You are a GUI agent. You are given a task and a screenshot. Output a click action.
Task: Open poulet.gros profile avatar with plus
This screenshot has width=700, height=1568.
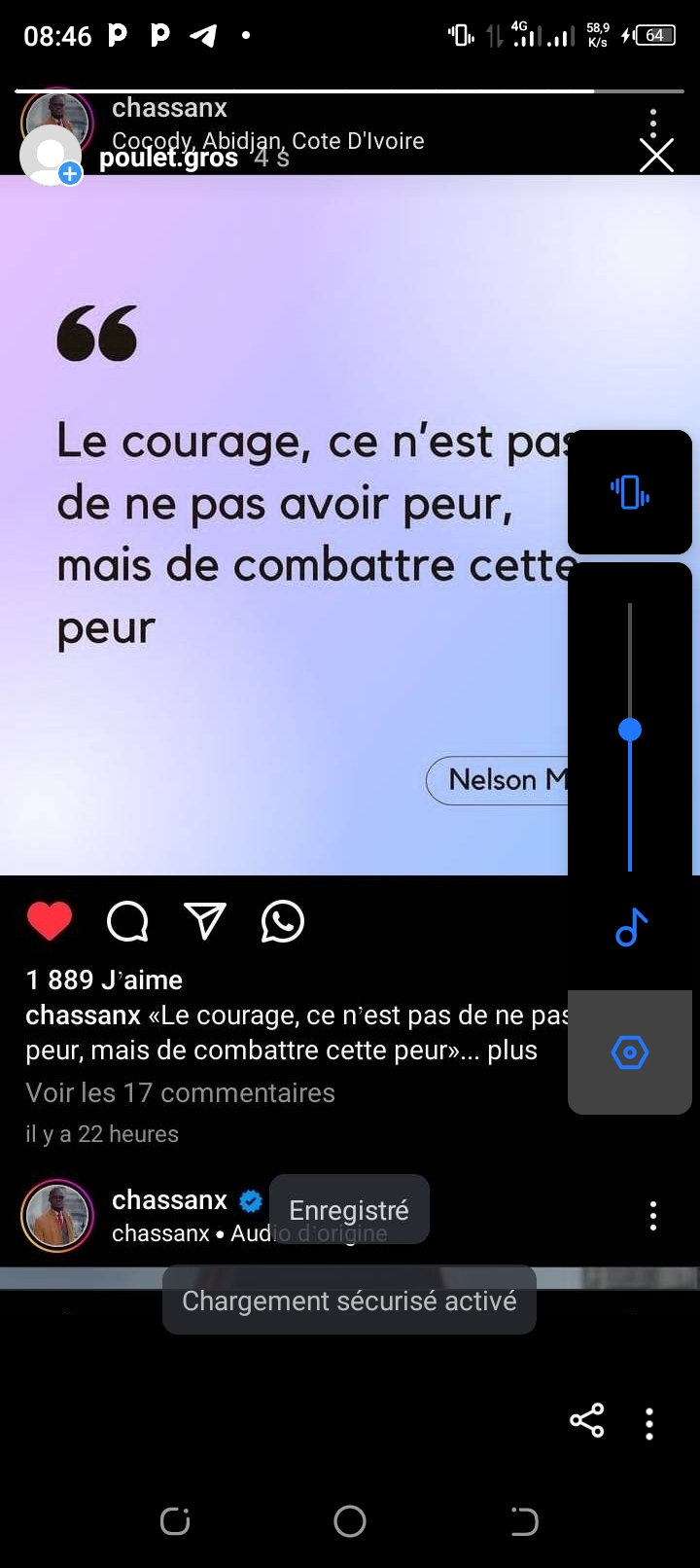pyautogui.click(x=51, y=156)
